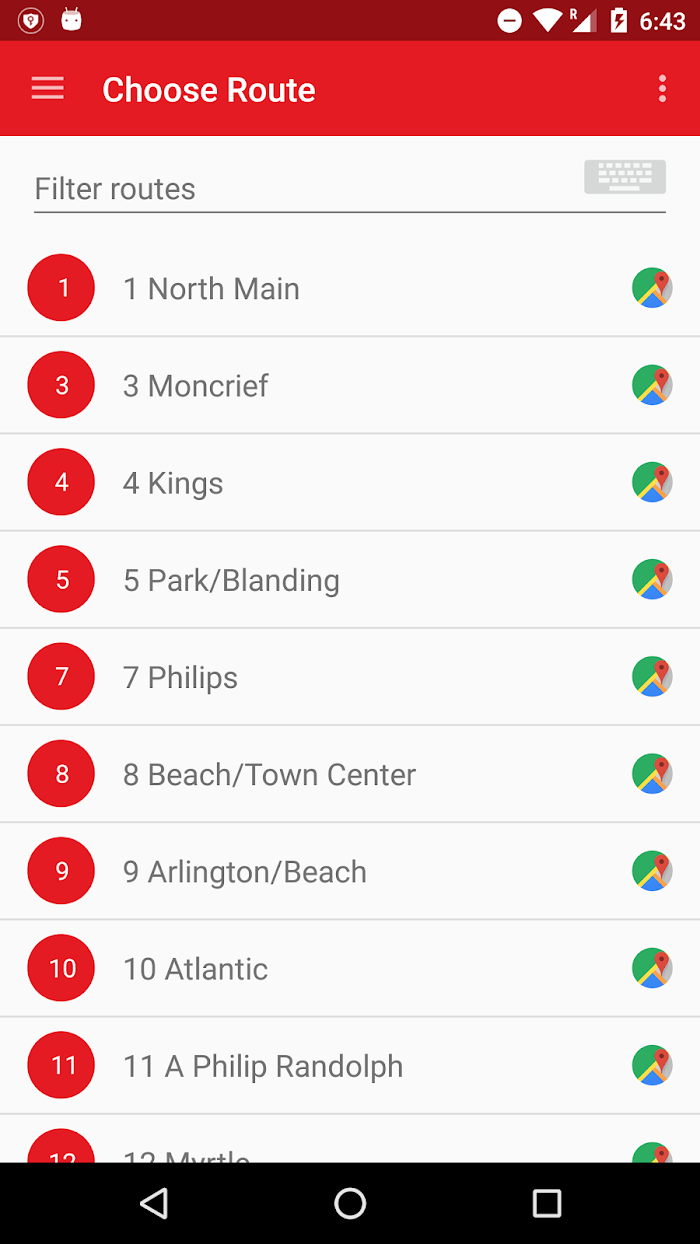The image size is (700, 1244).
Task: Select route 11 A Philip Randolph
Action: tap(350, 1064)
